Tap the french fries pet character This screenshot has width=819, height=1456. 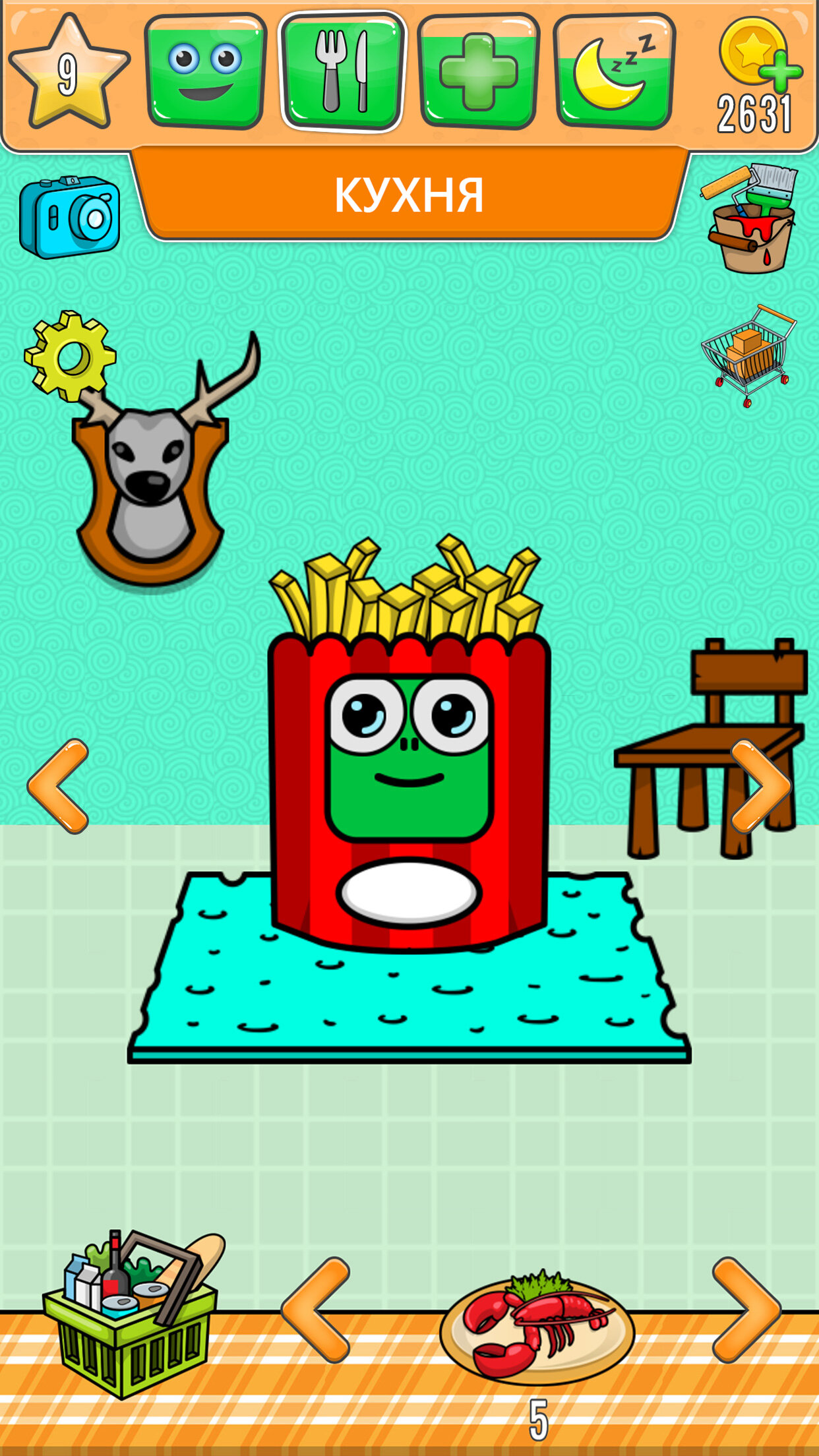409,758
